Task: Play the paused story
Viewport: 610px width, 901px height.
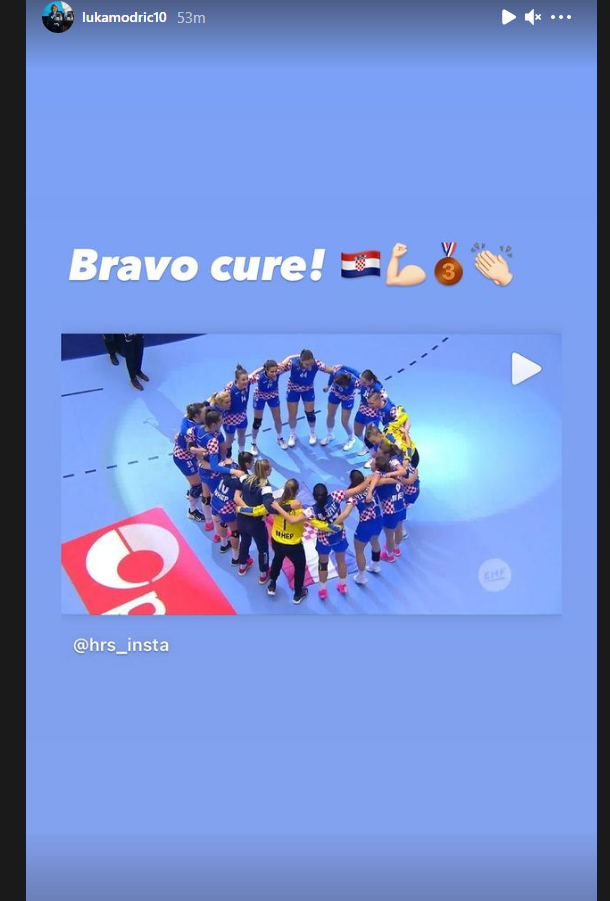Action: point(508,17)
